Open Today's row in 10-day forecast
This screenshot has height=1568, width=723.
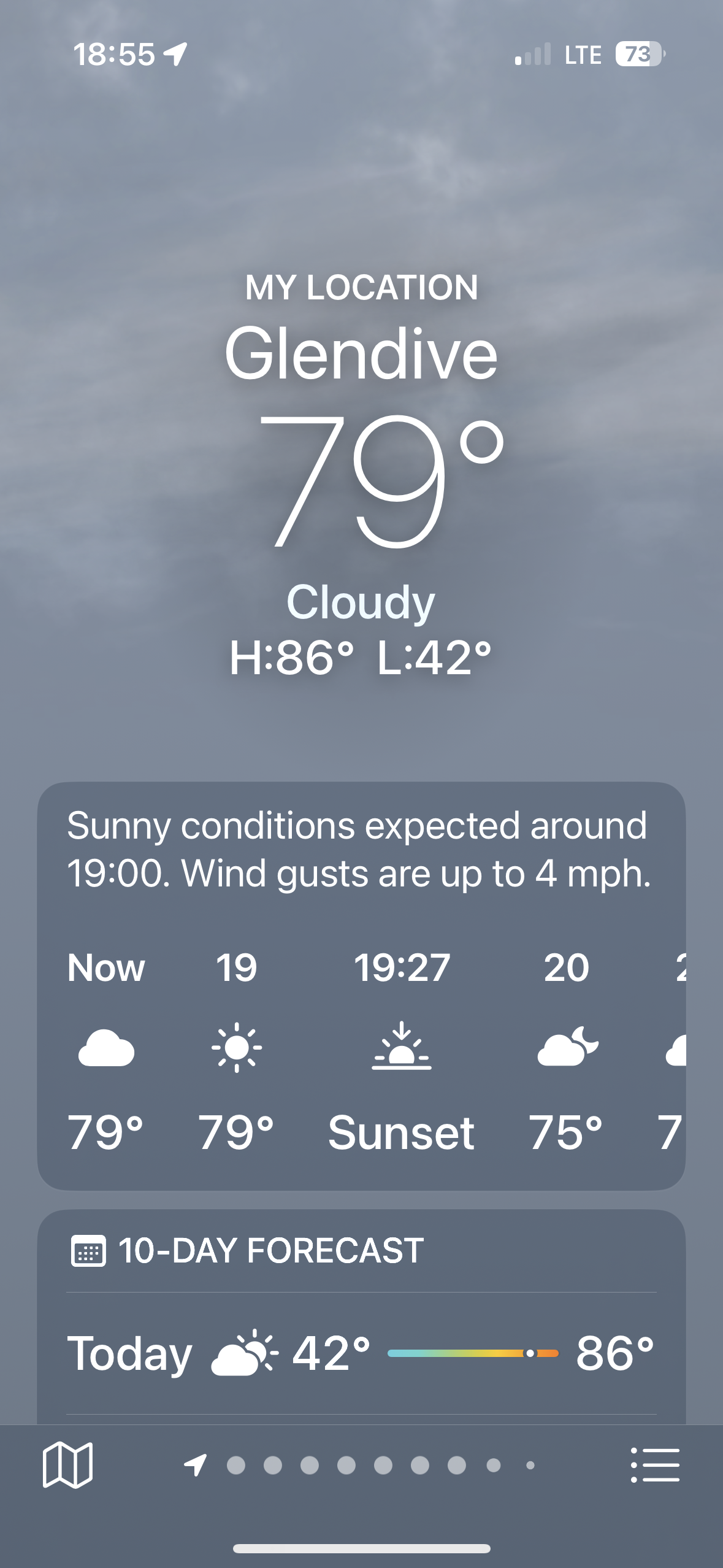tap(361, 1353)
